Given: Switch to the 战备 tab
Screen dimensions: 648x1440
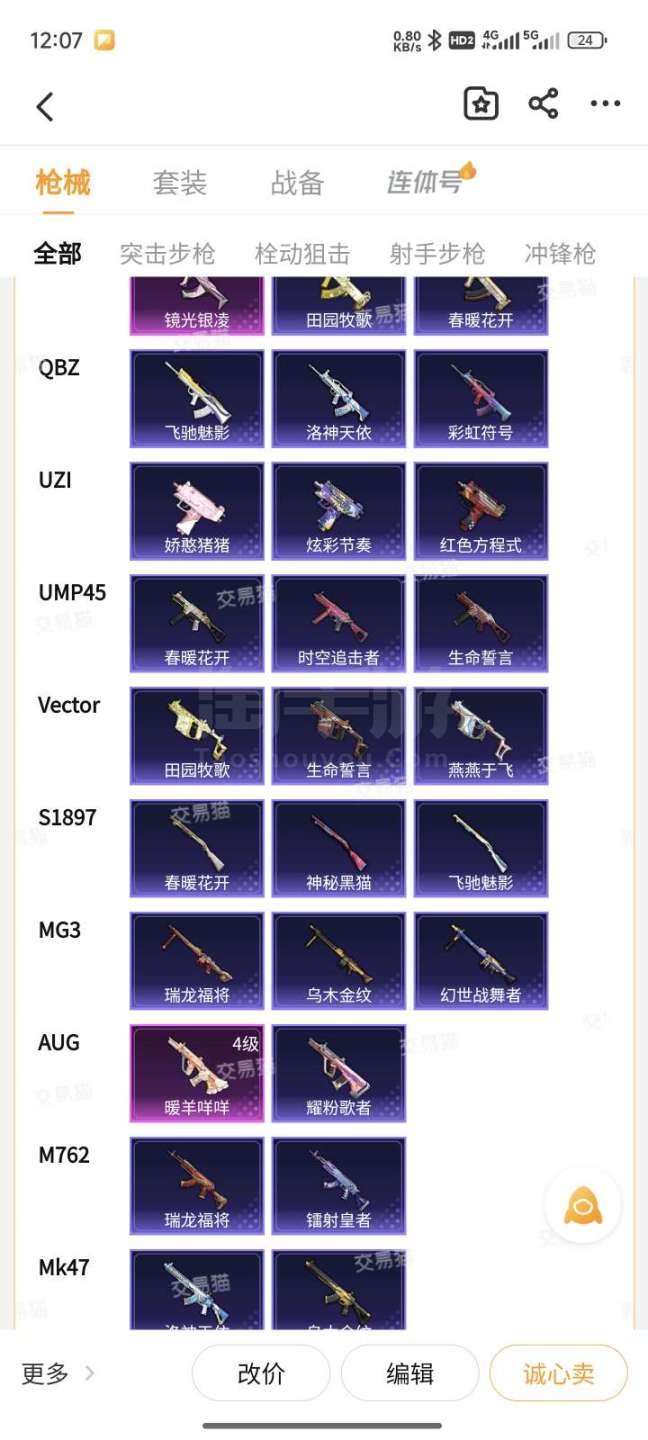Looking at the screenshot, I should (297, 183).
